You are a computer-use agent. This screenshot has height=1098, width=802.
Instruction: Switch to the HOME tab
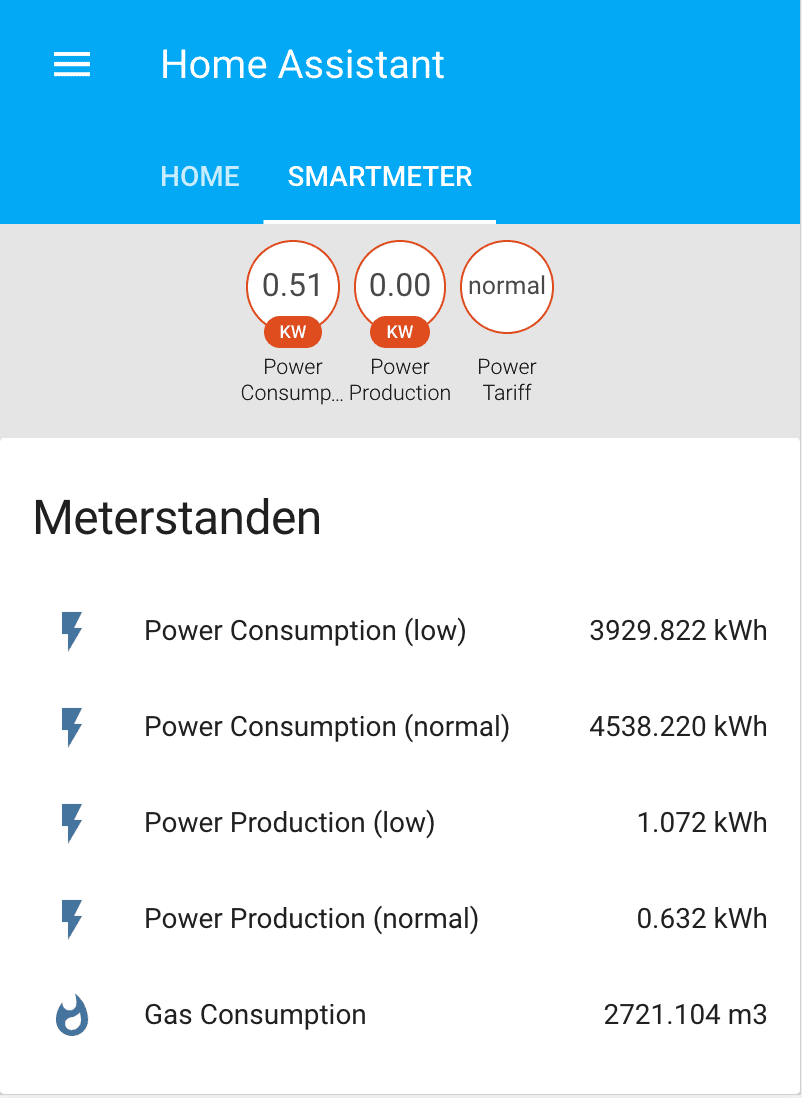200,177
